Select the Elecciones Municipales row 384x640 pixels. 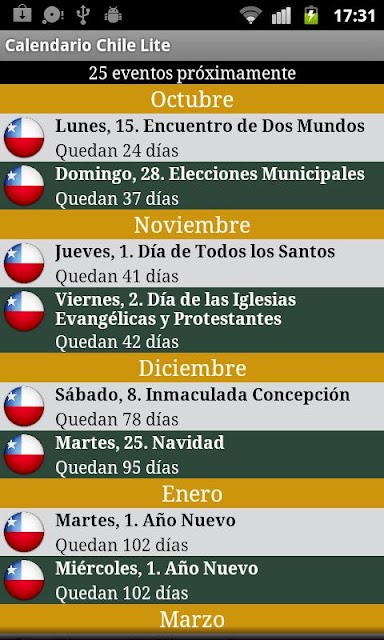(192, 186)
